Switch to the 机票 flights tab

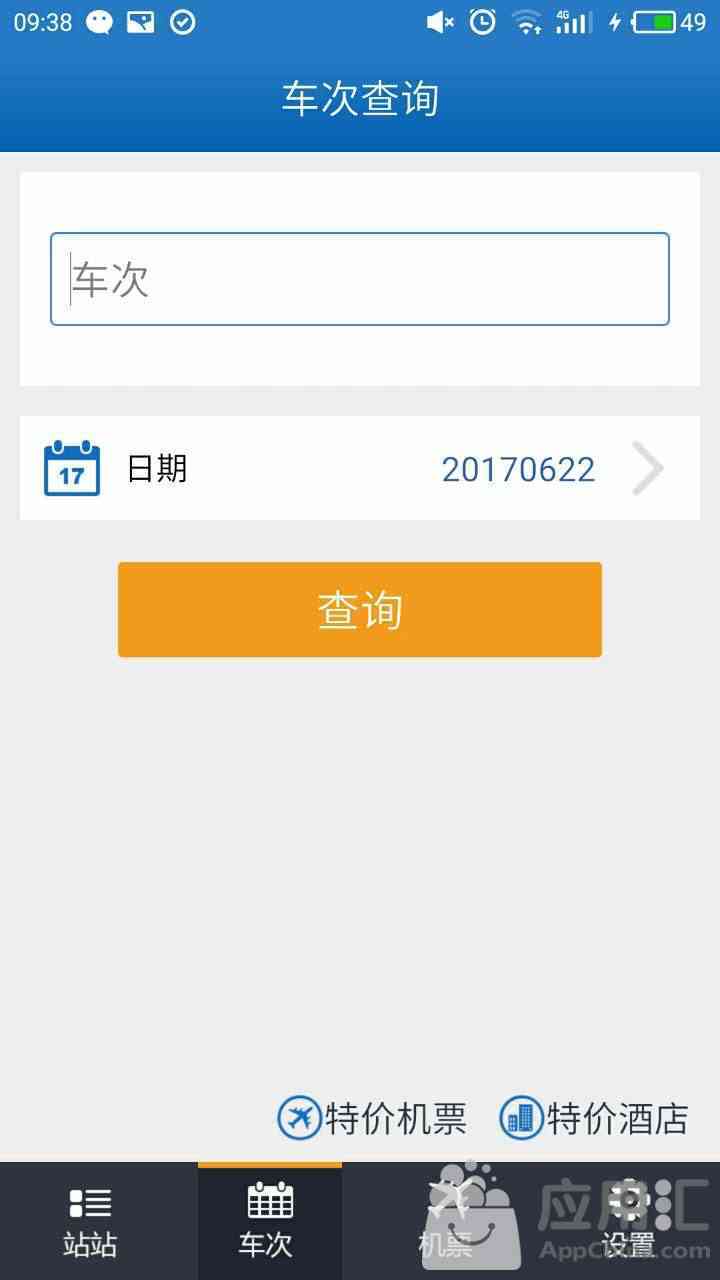click(446, 1221)
